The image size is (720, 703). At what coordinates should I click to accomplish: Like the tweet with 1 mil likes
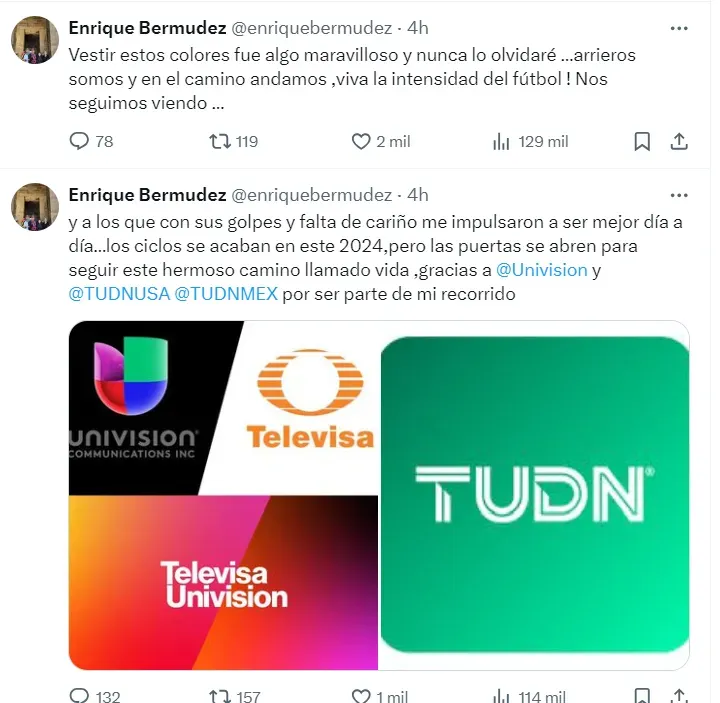tap(362, 696)
